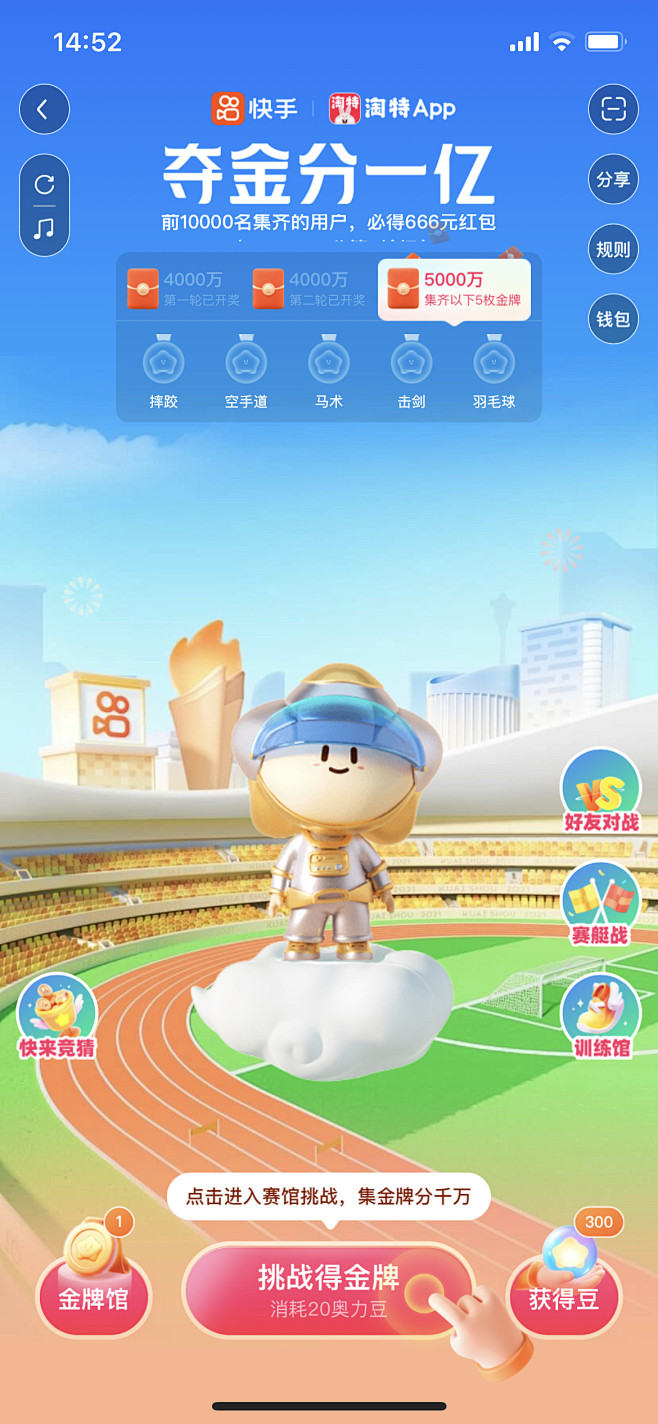
Task: Select the 5000万 red packet round
Action: 454,289
